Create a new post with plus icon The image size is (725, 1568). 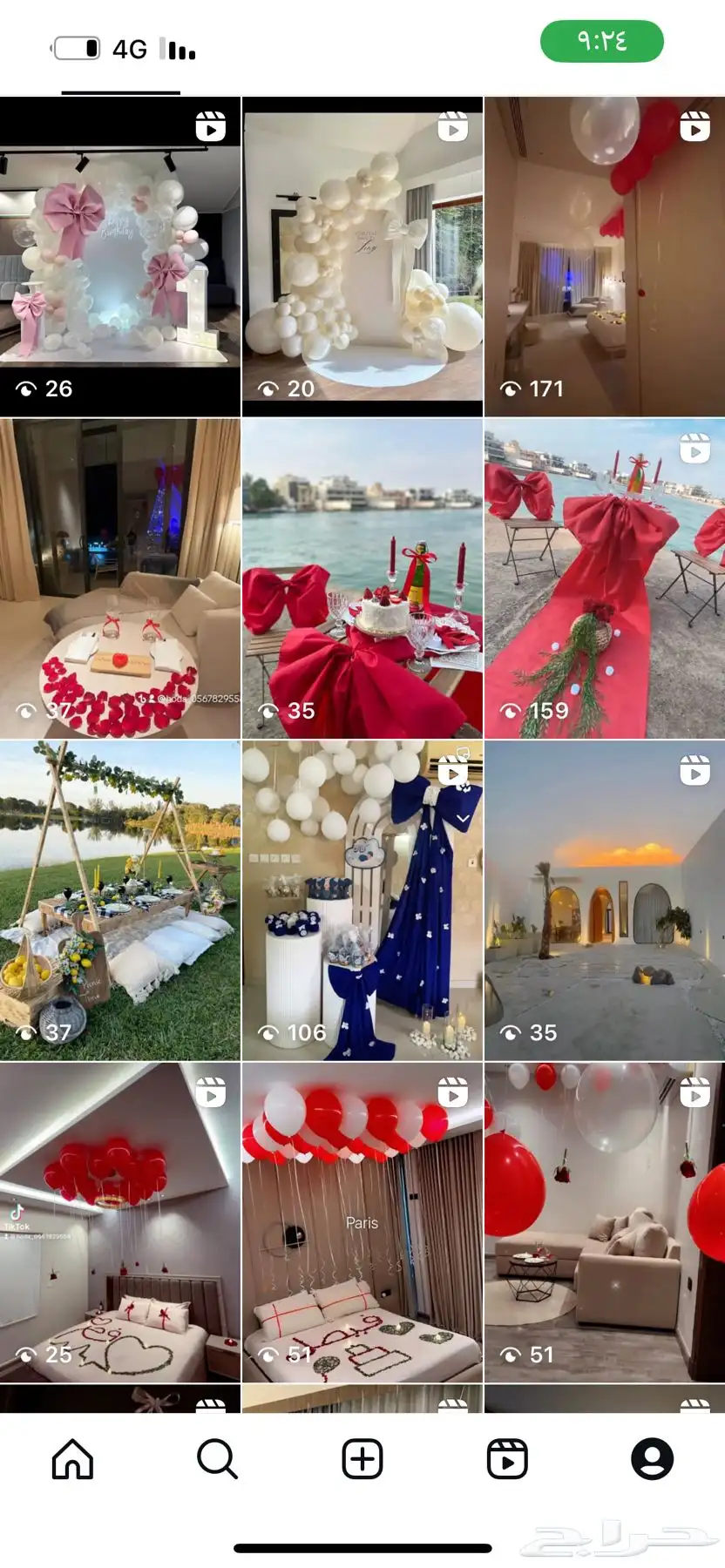362,1458
